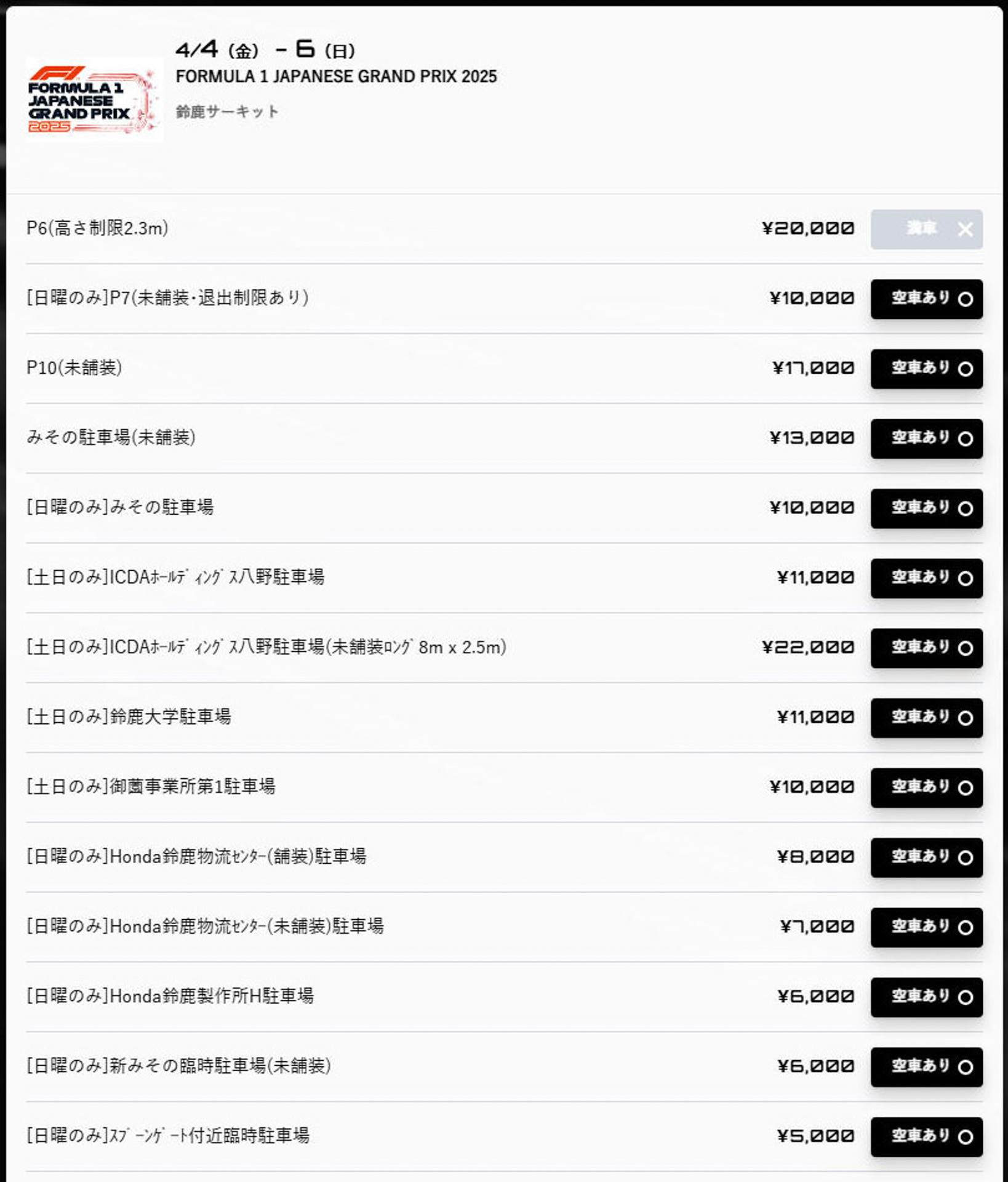
Task: Choose 空車あり for ICDA八野駐車場 未舗装ロング
Action: (926, 648)
